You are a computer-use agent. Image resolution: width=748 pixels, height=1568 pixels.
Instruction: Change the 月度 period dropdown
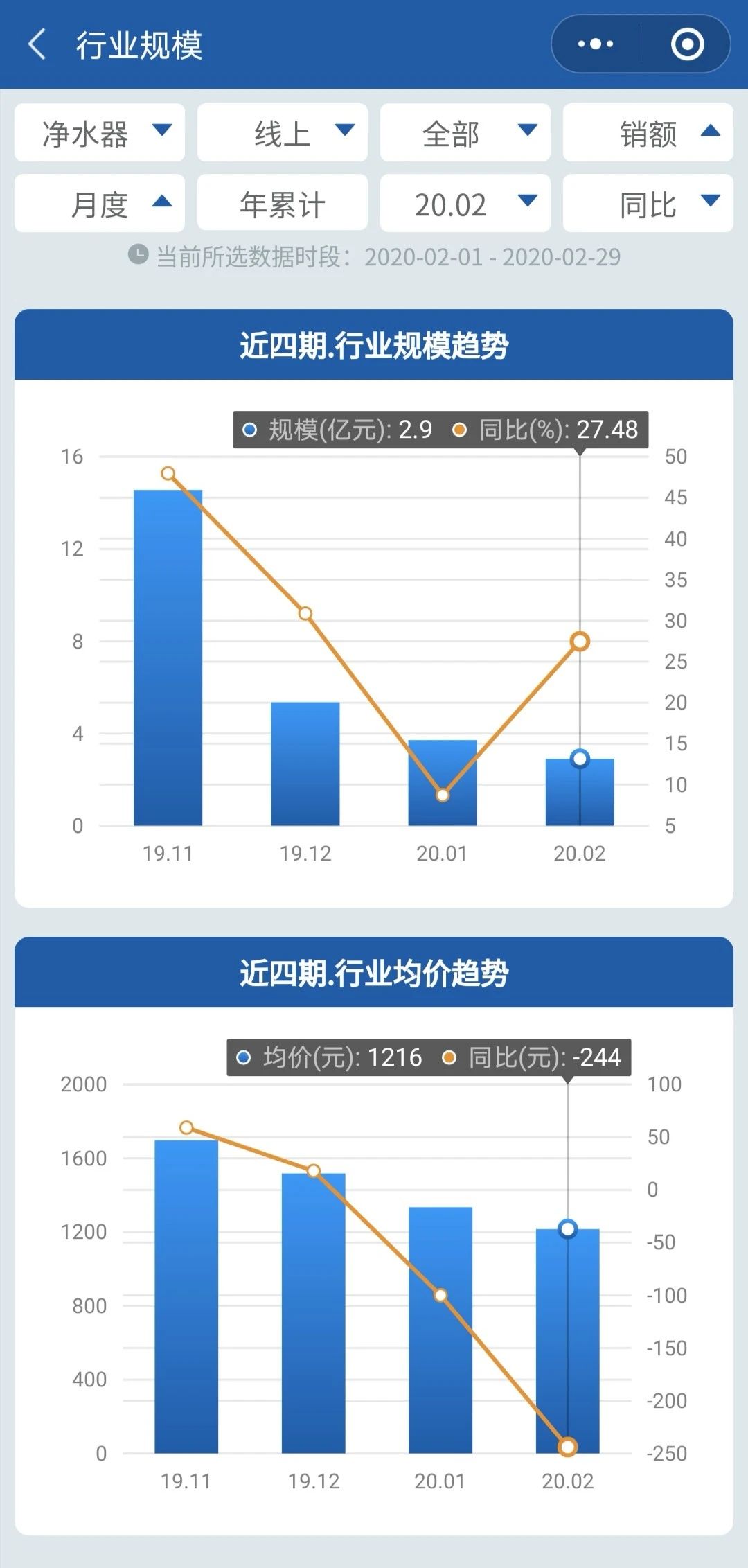100,204
